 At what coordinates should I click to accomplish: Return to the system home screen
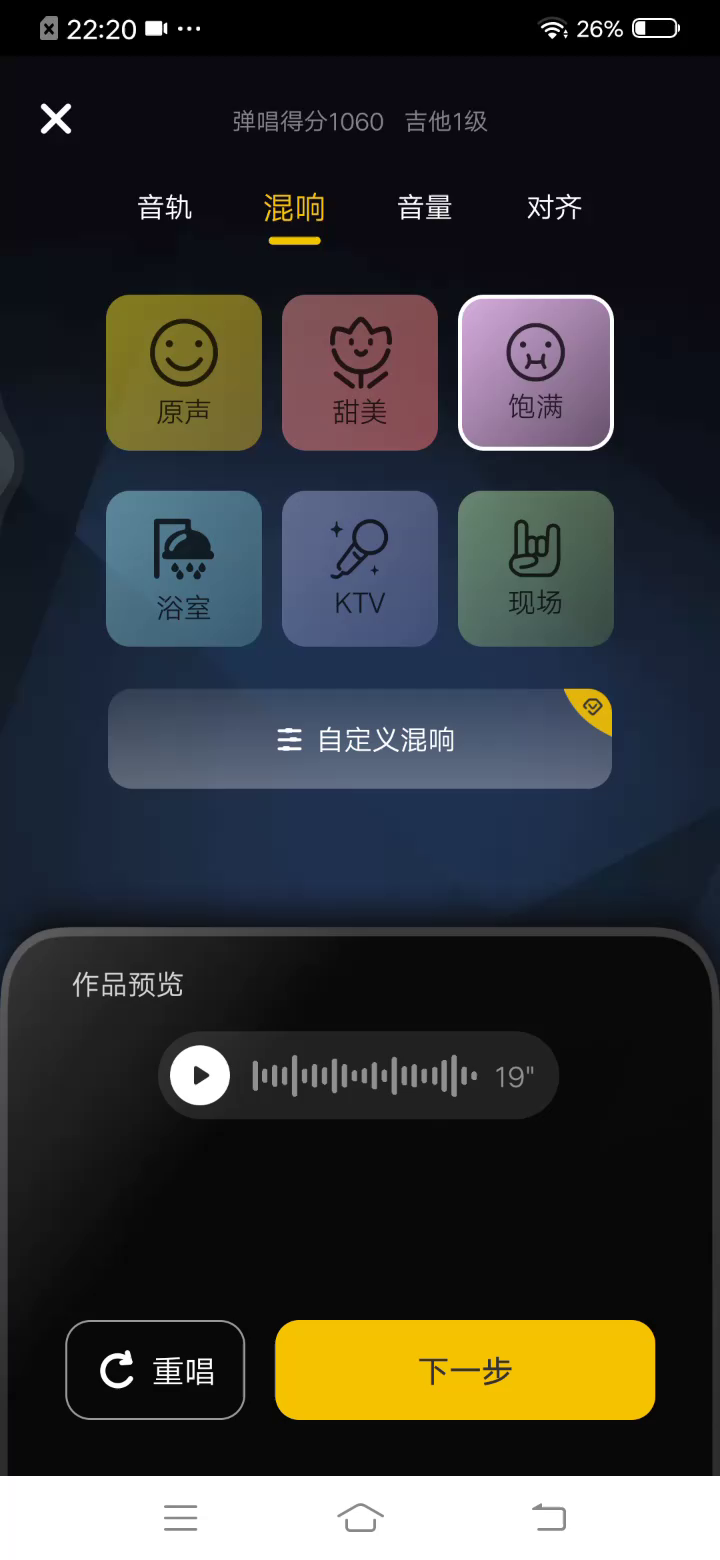click(x=360, y=1517)
